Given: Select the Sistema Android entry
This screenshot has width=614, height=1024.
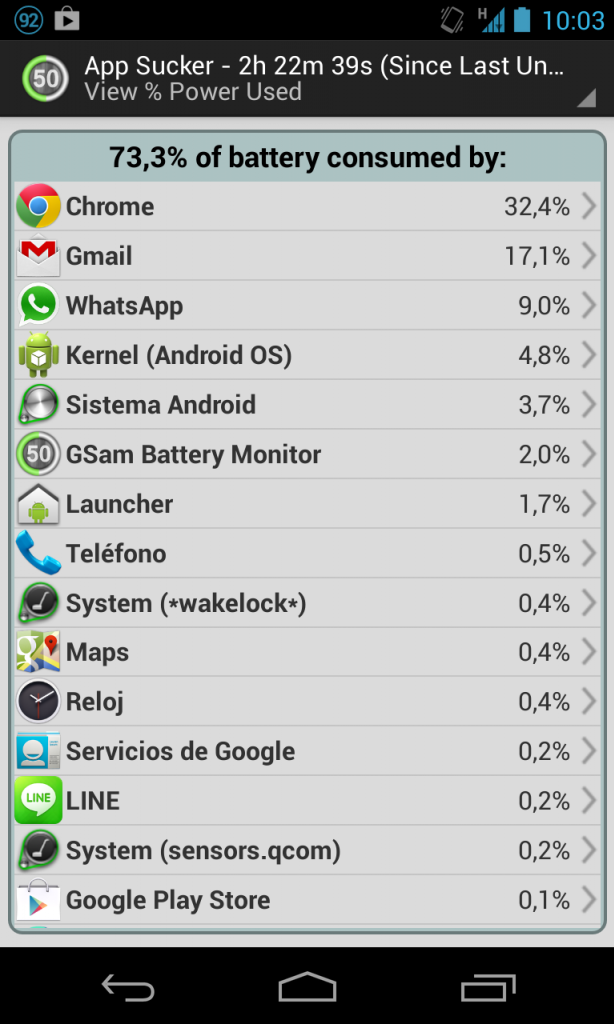Looking at the screenshot, I should [x=307, y=405].
